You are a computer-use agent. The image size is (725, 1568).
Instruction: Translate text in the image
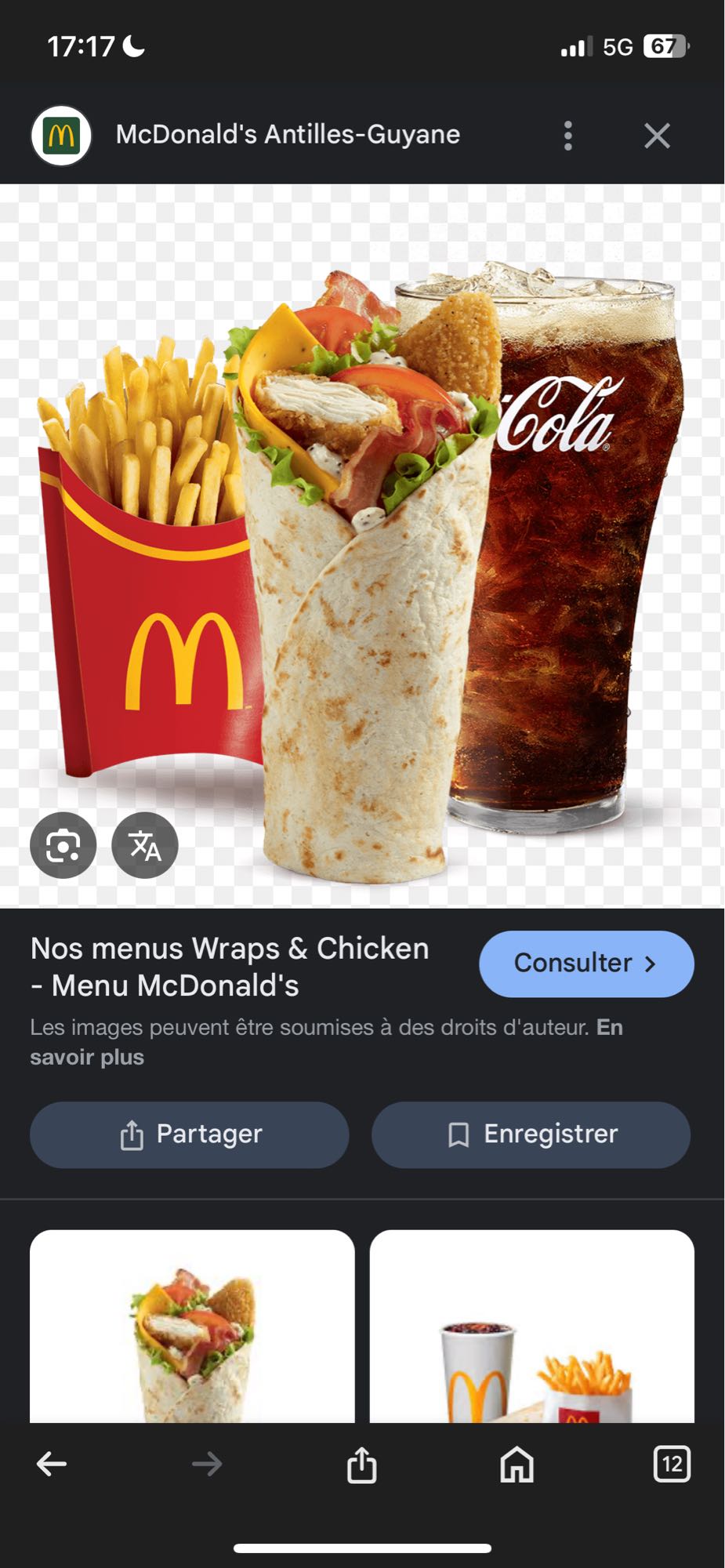point(145,845)
